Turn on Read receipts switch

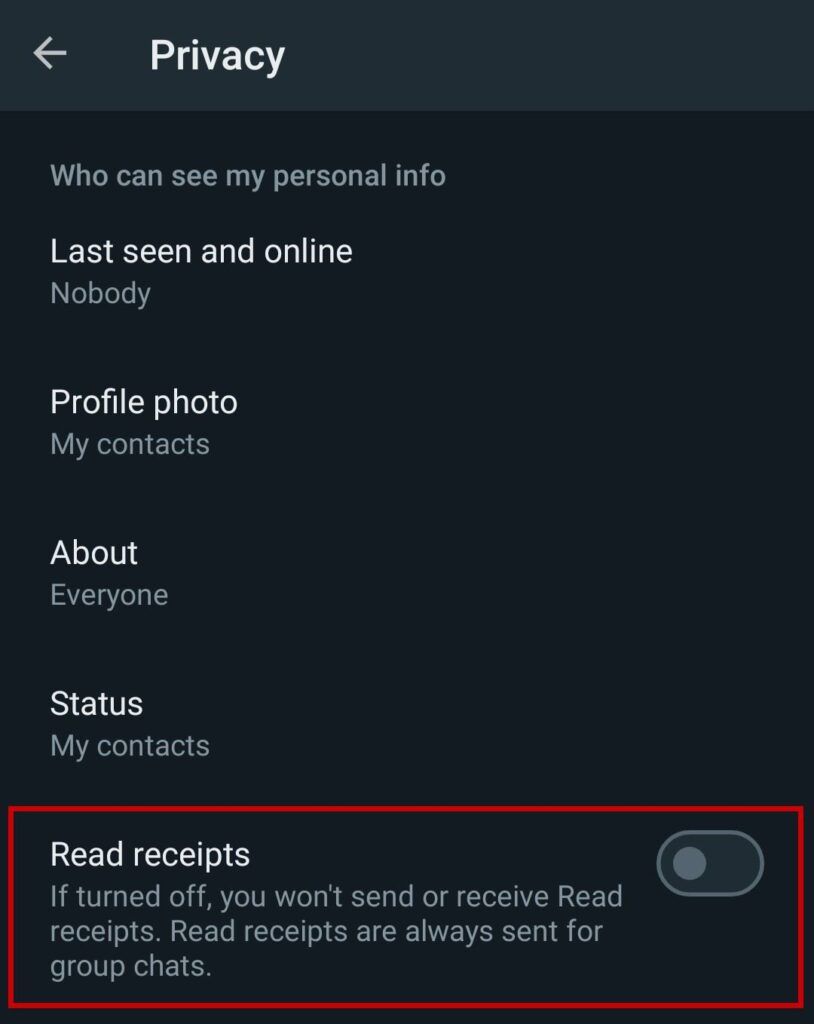coord(709,863)
